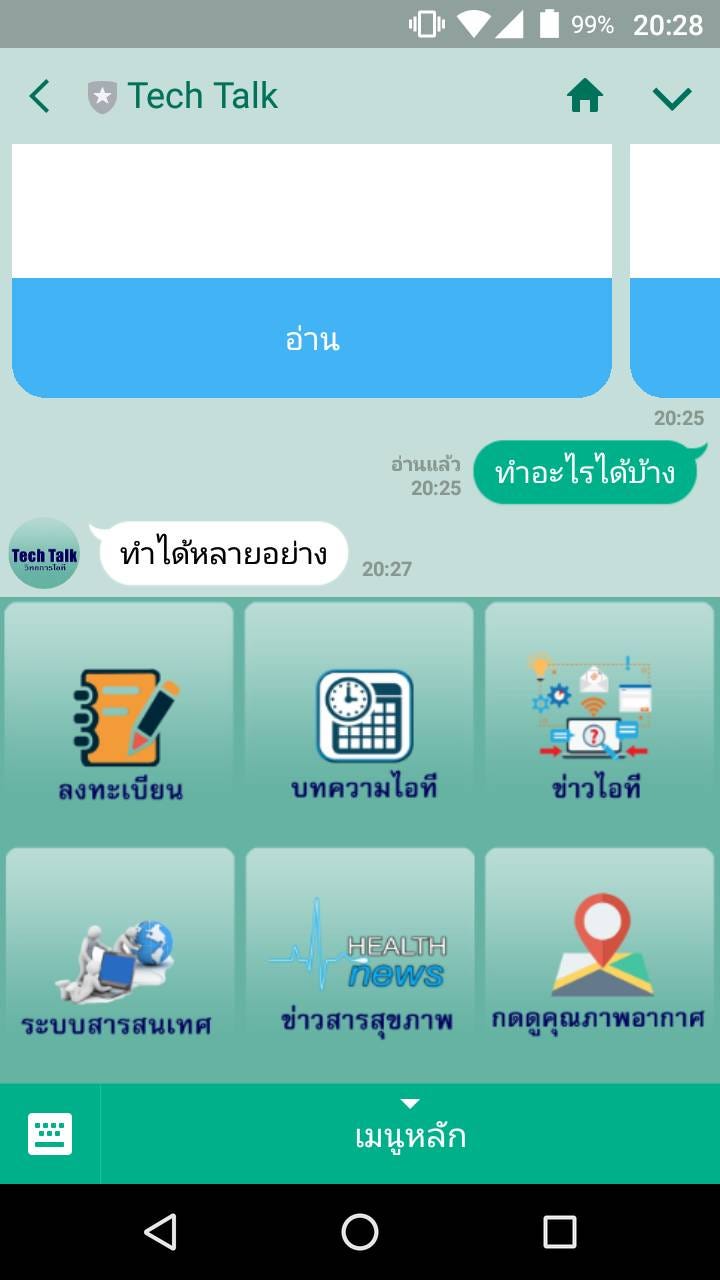Switch to keyboard input
This screenshot has width=720, height=1280.
tap(50, 1134)
